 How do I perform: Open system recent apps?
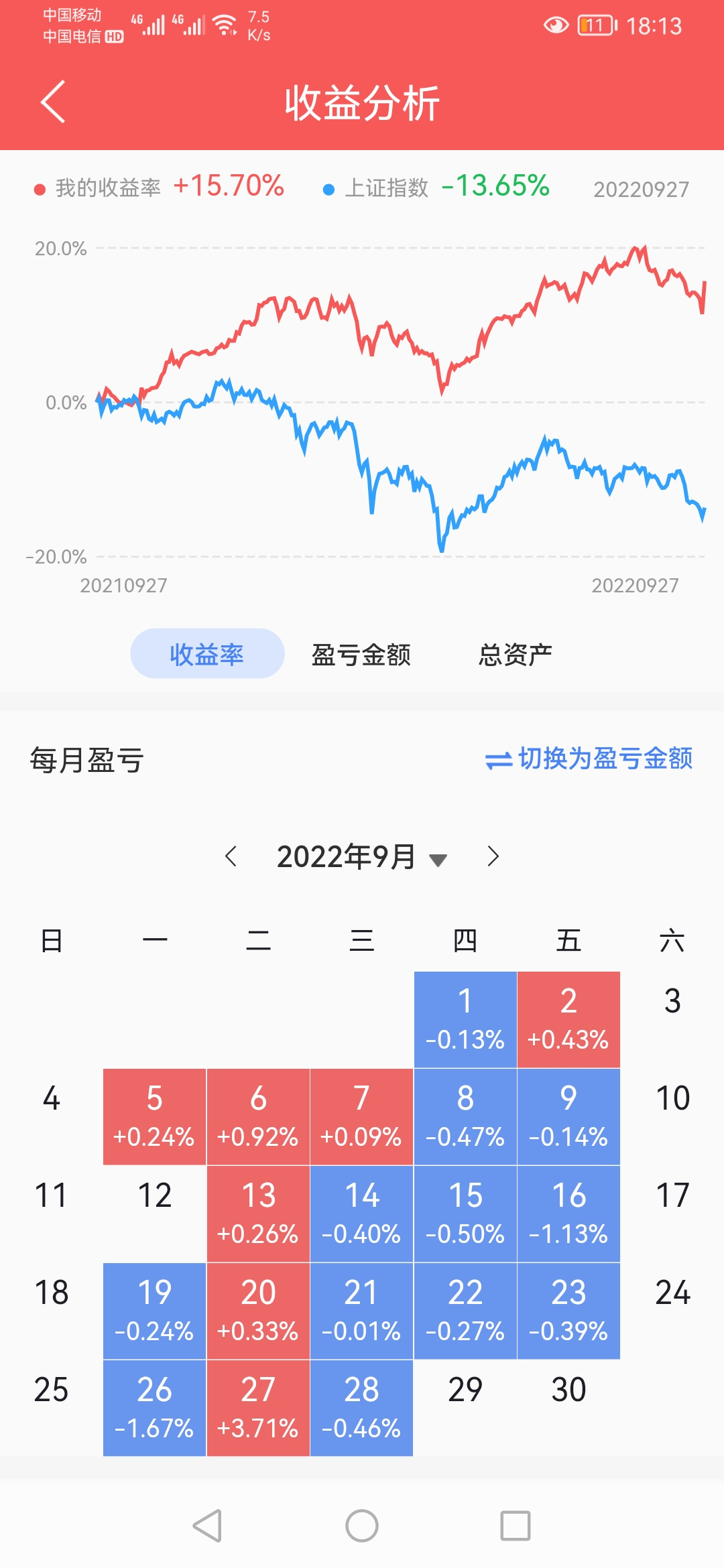pos(516,1526)
